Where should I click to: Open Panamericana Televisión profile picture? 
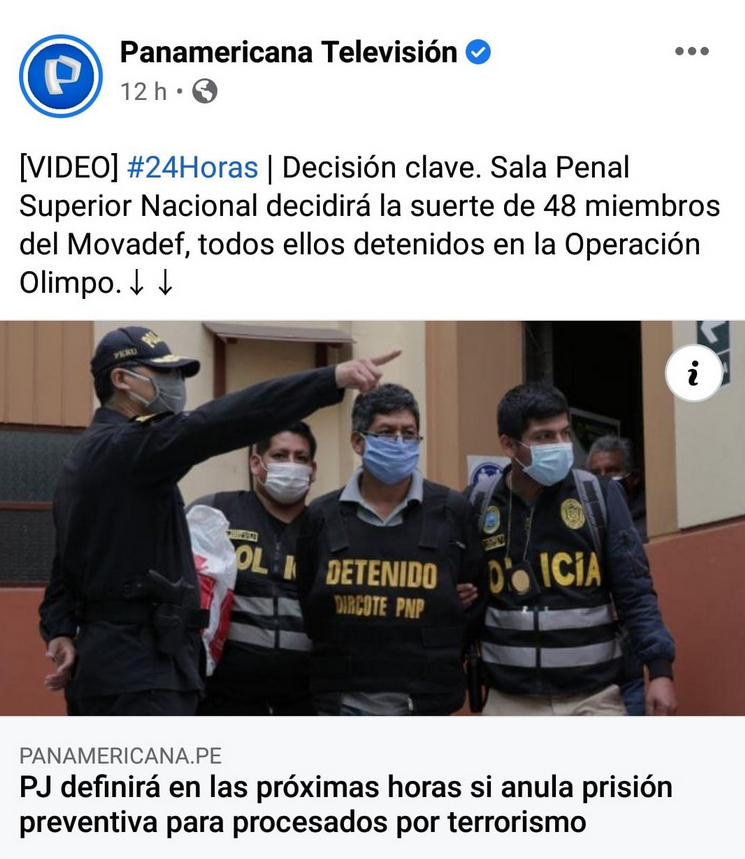tap(61, 75)
